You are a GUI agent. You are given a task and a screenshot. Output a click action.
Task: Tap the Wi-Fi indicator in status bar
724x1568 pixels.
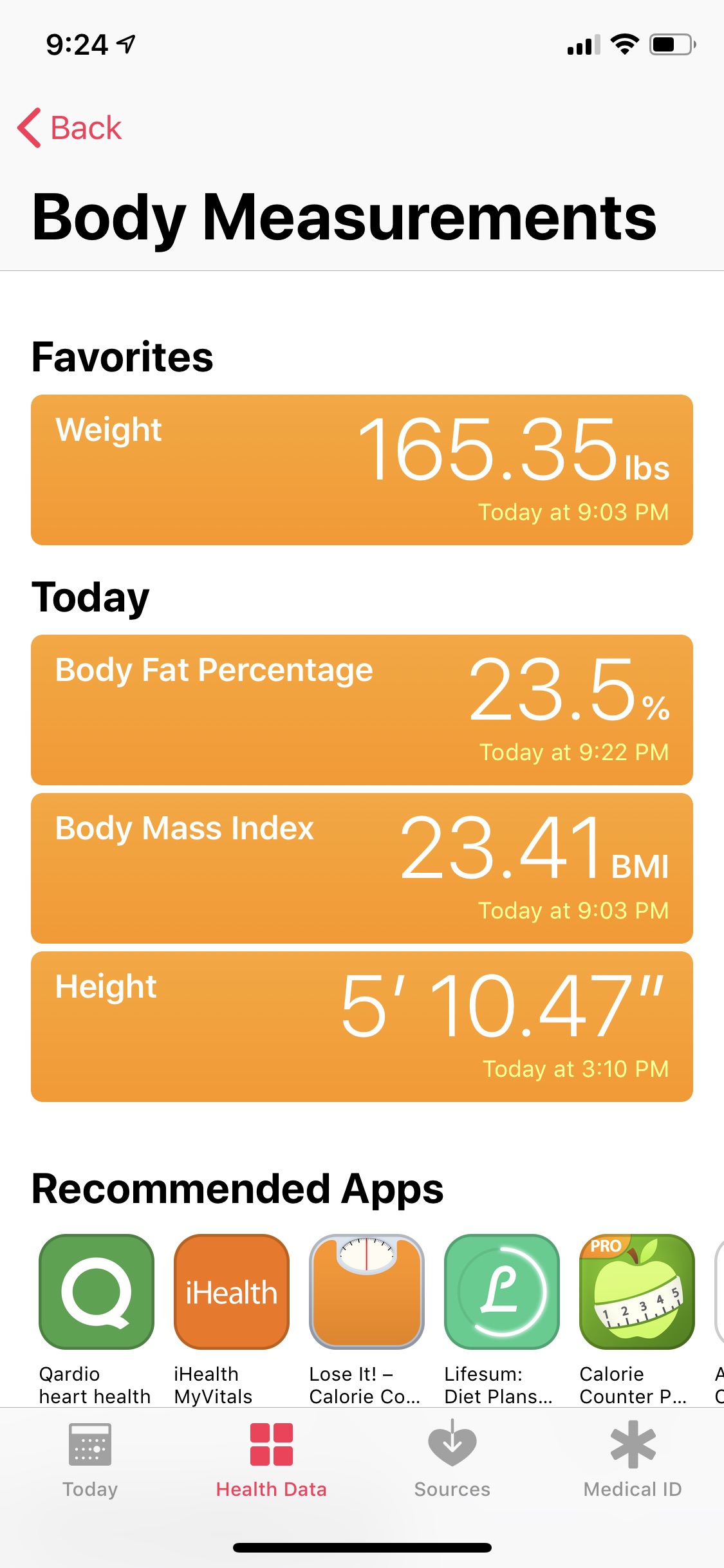[x=622, y=44]
